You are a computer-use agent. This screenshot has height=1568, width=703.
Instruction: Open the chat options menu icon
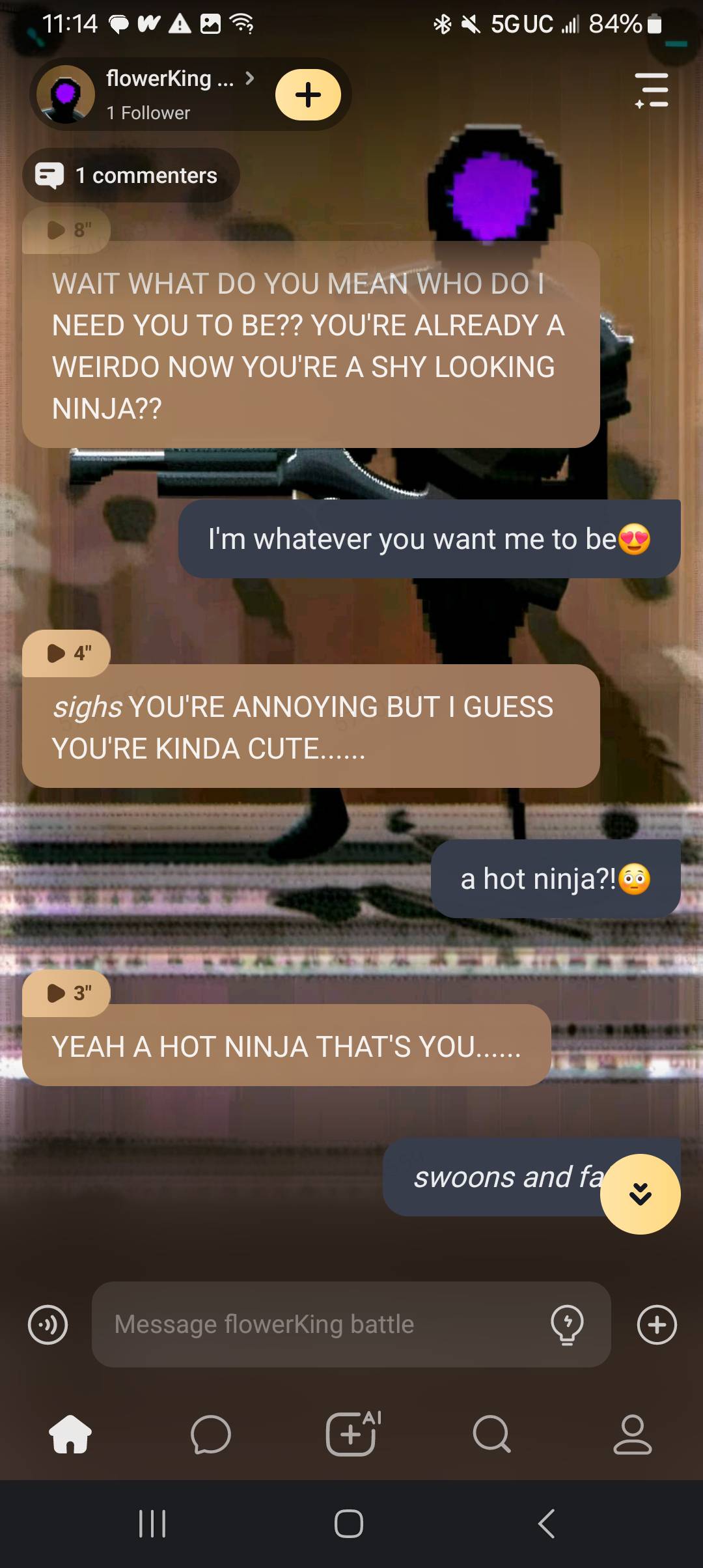[x=652, y=90]
